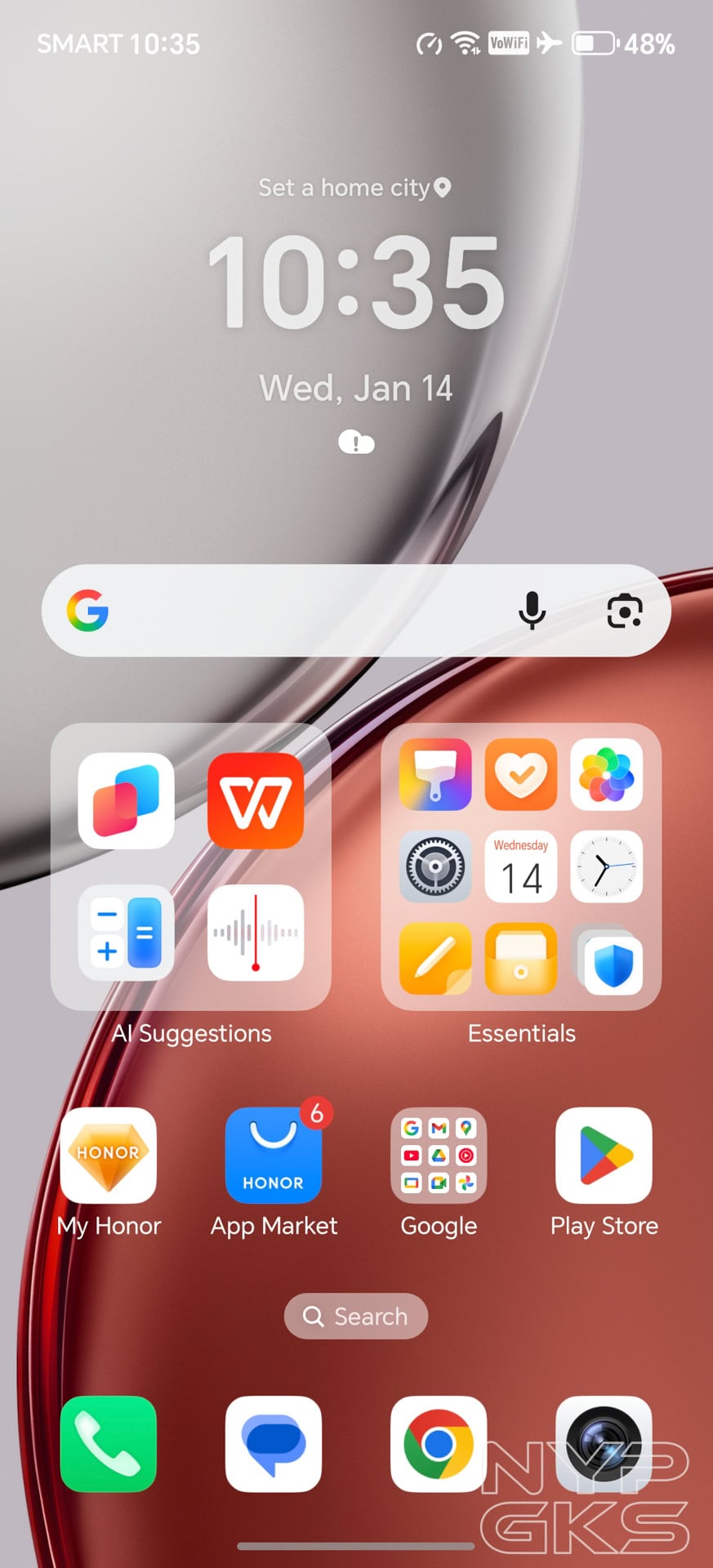Open the Gallery app with the colorful flower
This screenshot has width=713, height=1568.
[606, 775]
